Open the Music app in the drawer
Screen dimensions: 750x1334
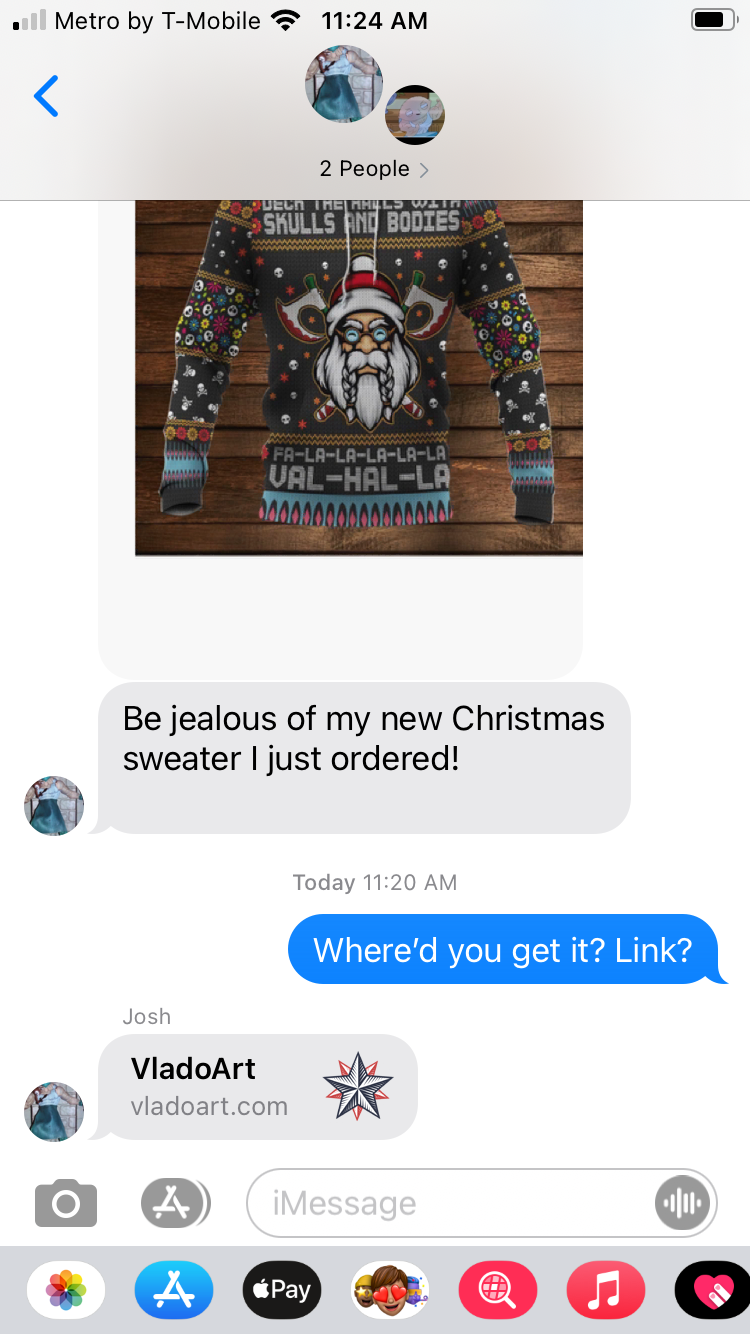coord(606,1290)
